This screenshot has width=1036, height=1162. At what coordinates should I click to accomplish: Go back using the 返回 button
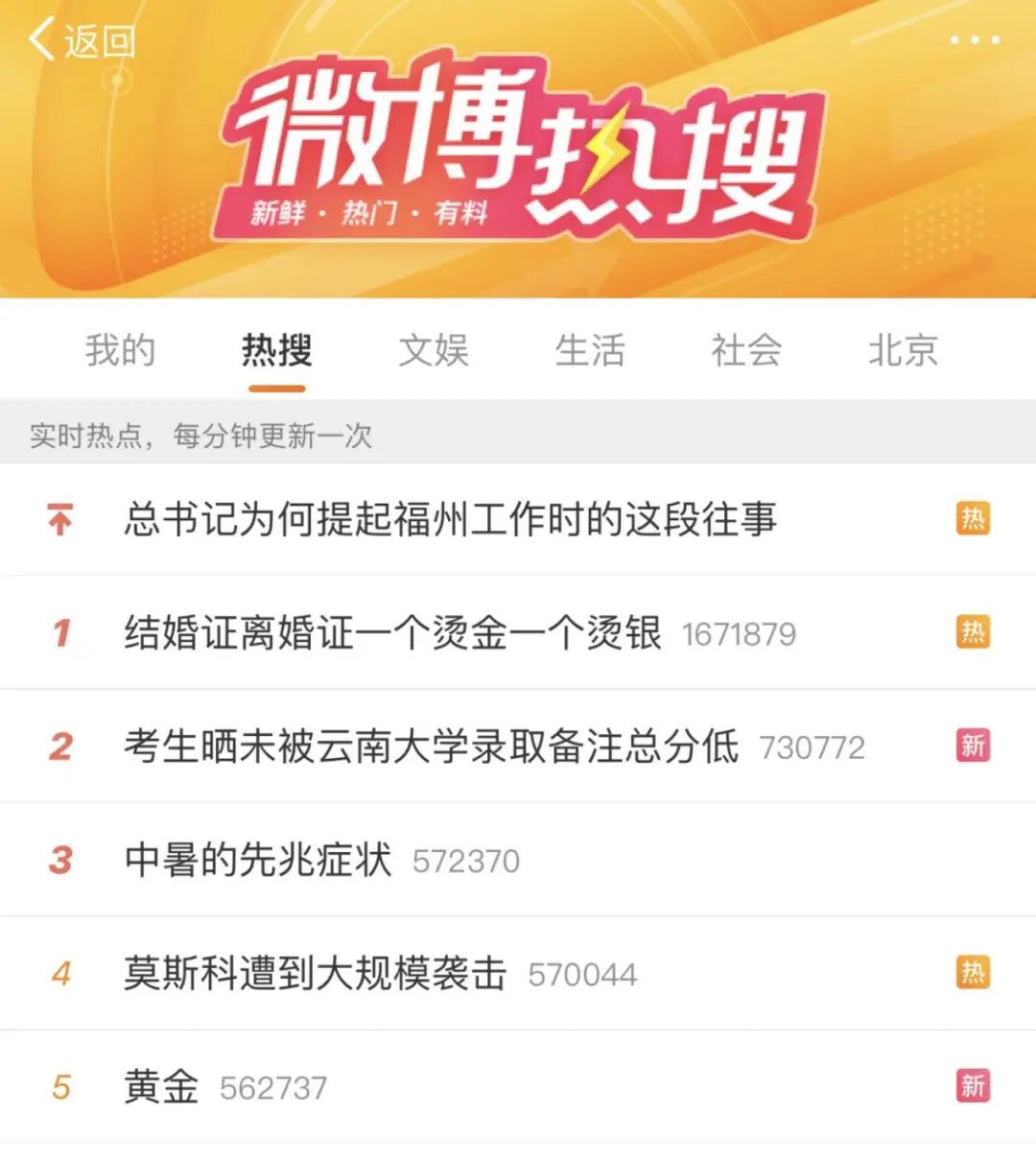pyautogui.click(x=81, y=40)
